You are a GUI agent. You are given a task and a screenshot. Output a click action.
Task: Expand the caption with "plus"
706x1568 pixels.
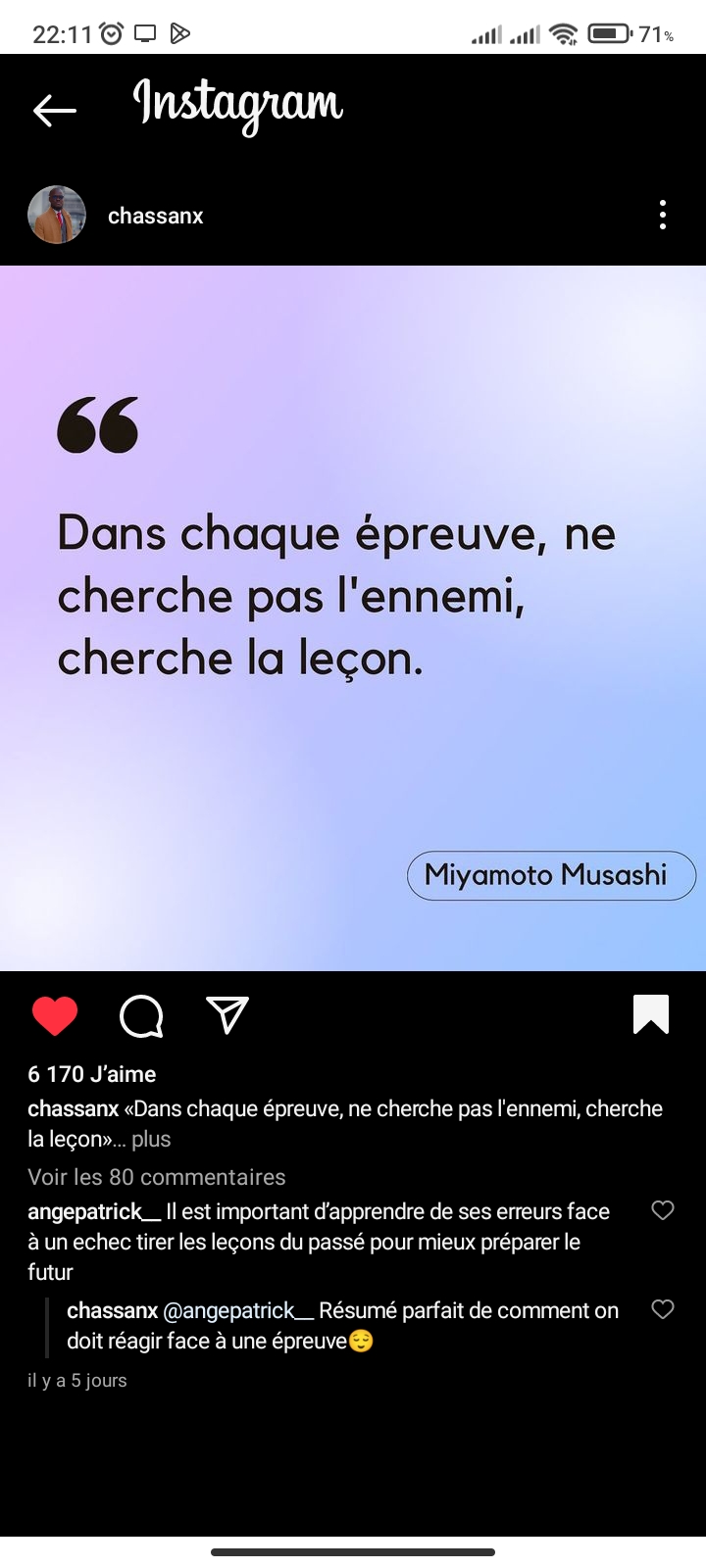[x=151, y=1139]
